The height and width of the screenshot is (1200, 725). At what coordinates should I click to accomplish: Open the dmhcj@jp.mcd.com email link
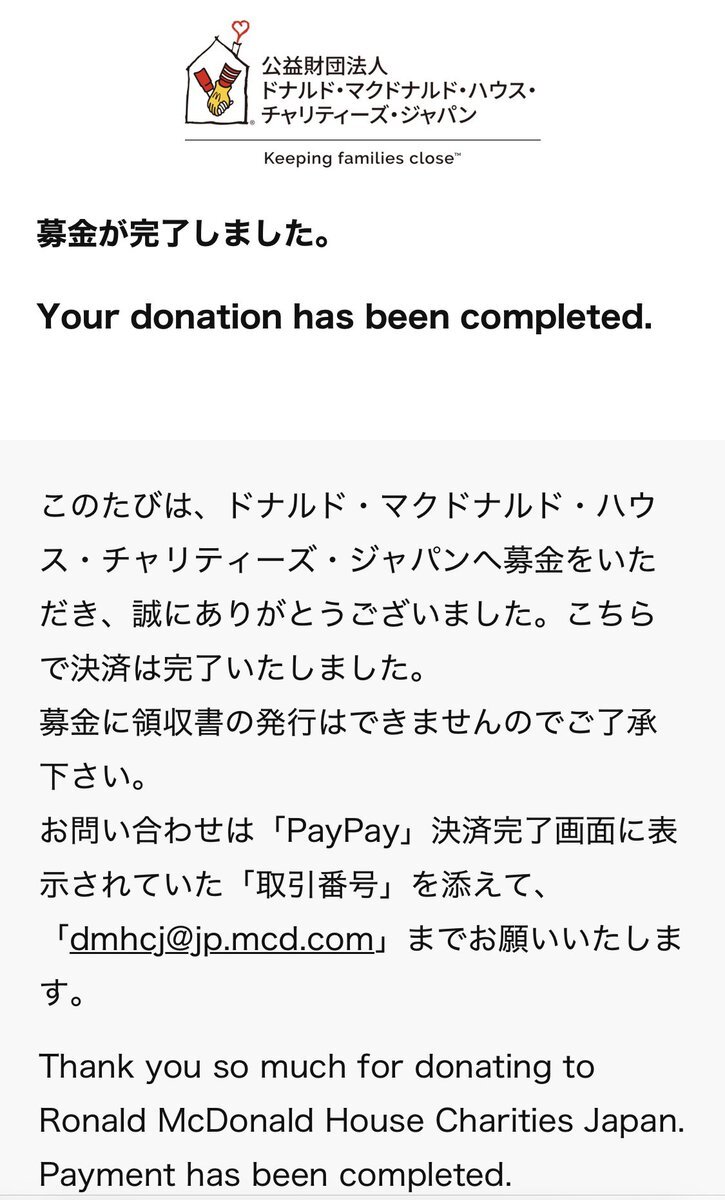221,940
